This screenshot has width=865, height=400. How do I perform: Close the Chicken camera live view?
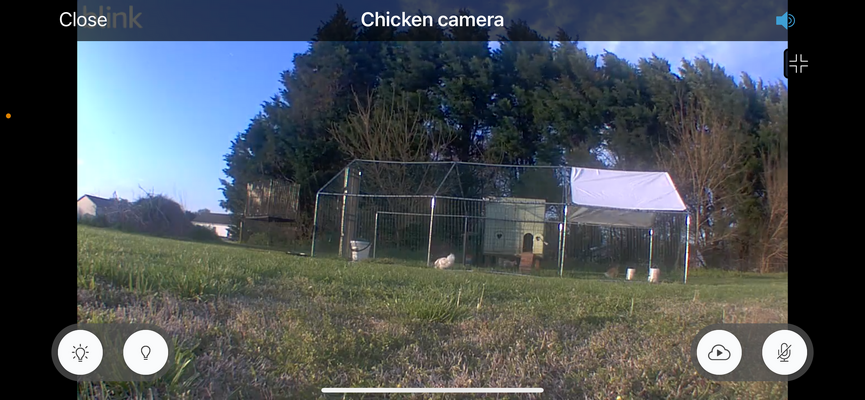click(x=83, y=20)
